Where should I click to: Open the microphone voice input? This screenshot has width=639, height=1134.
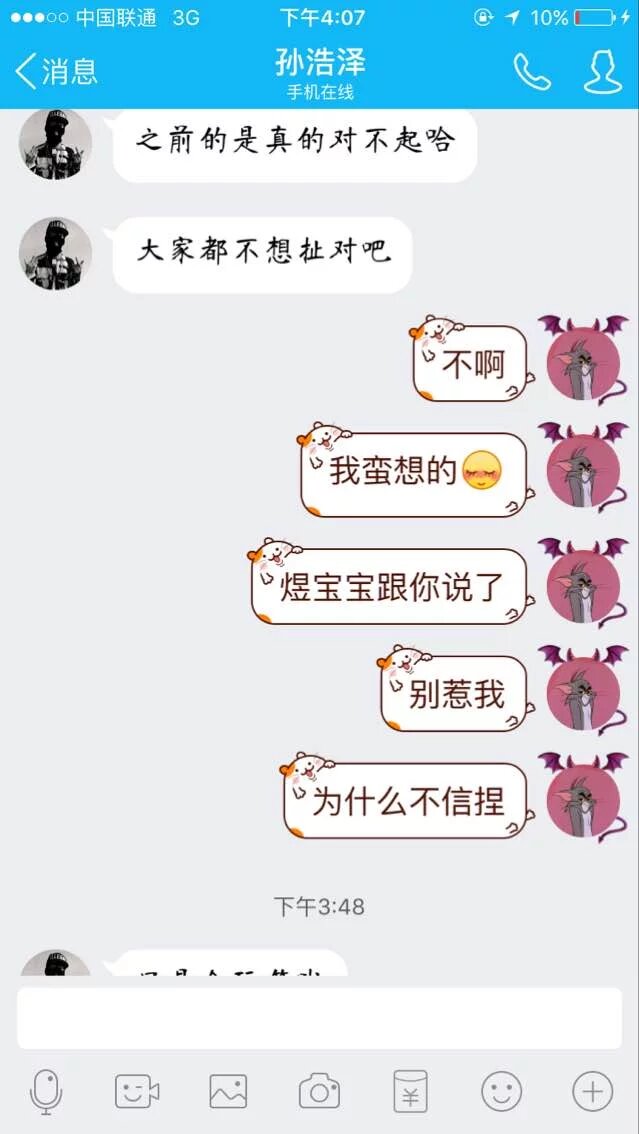point(46,1091)
